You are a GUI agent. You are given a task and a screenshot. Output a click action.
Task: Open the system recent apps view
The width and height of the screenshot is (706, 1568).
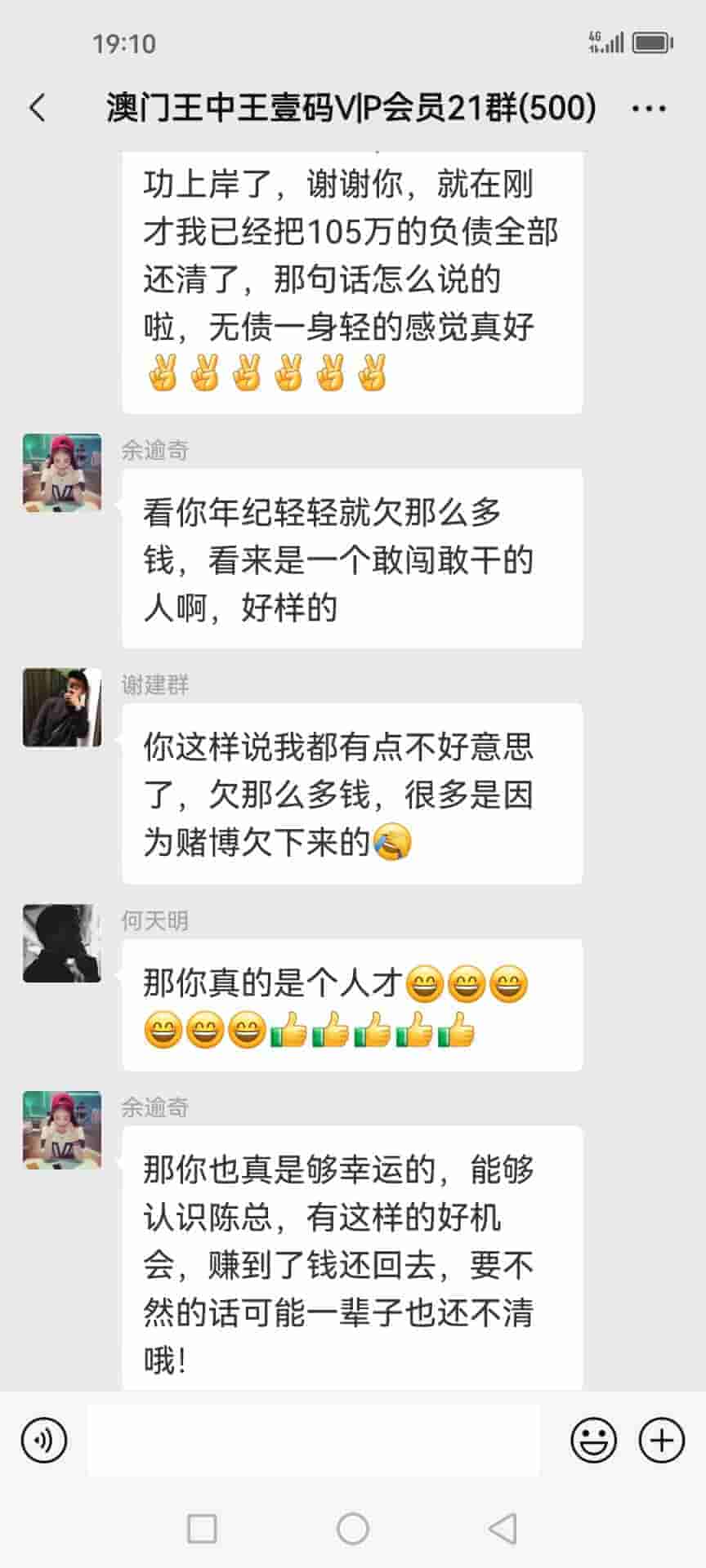[202, 1528]
